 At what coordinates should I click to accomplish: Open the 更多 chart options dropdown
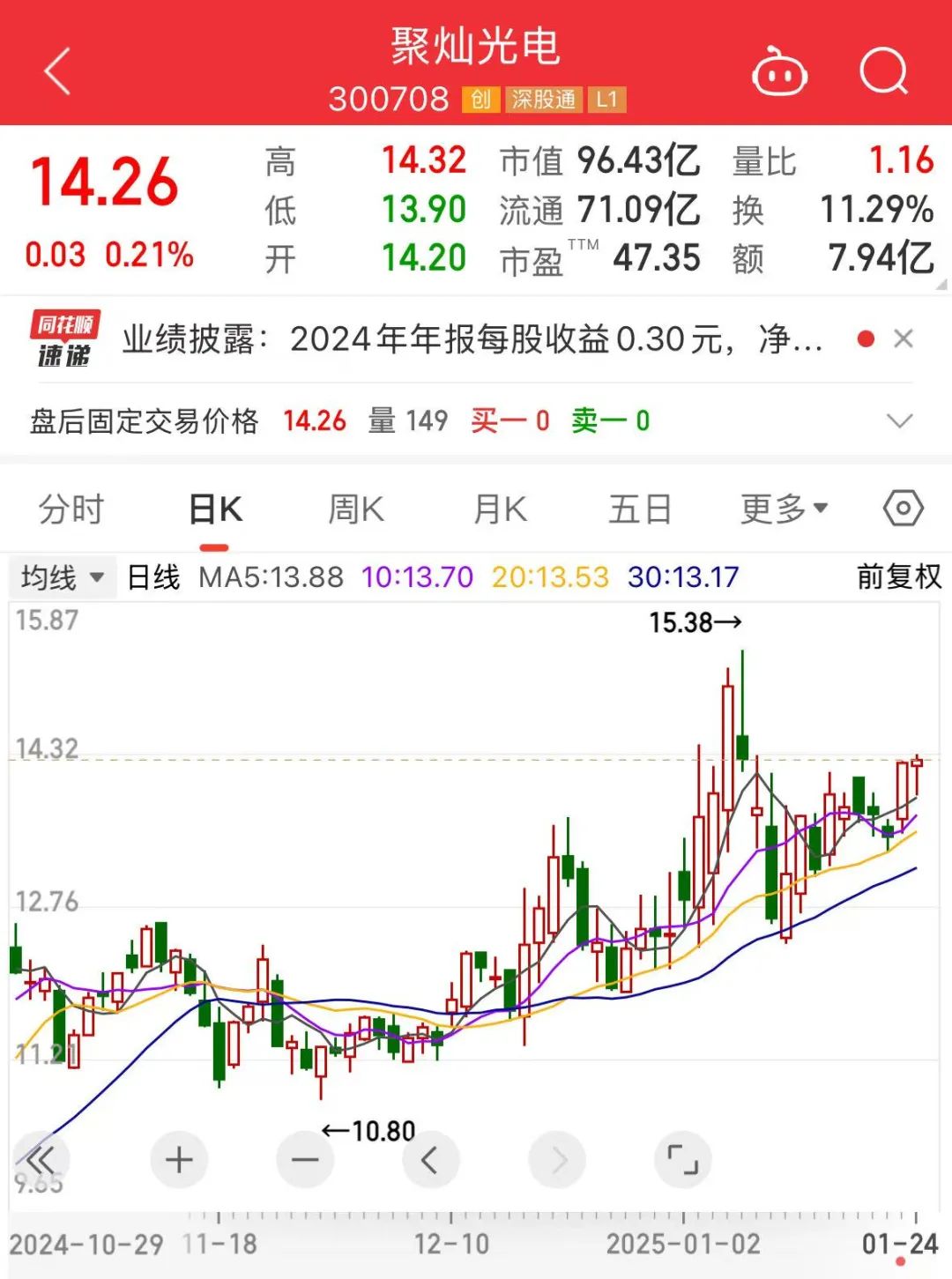click(782, 509)
